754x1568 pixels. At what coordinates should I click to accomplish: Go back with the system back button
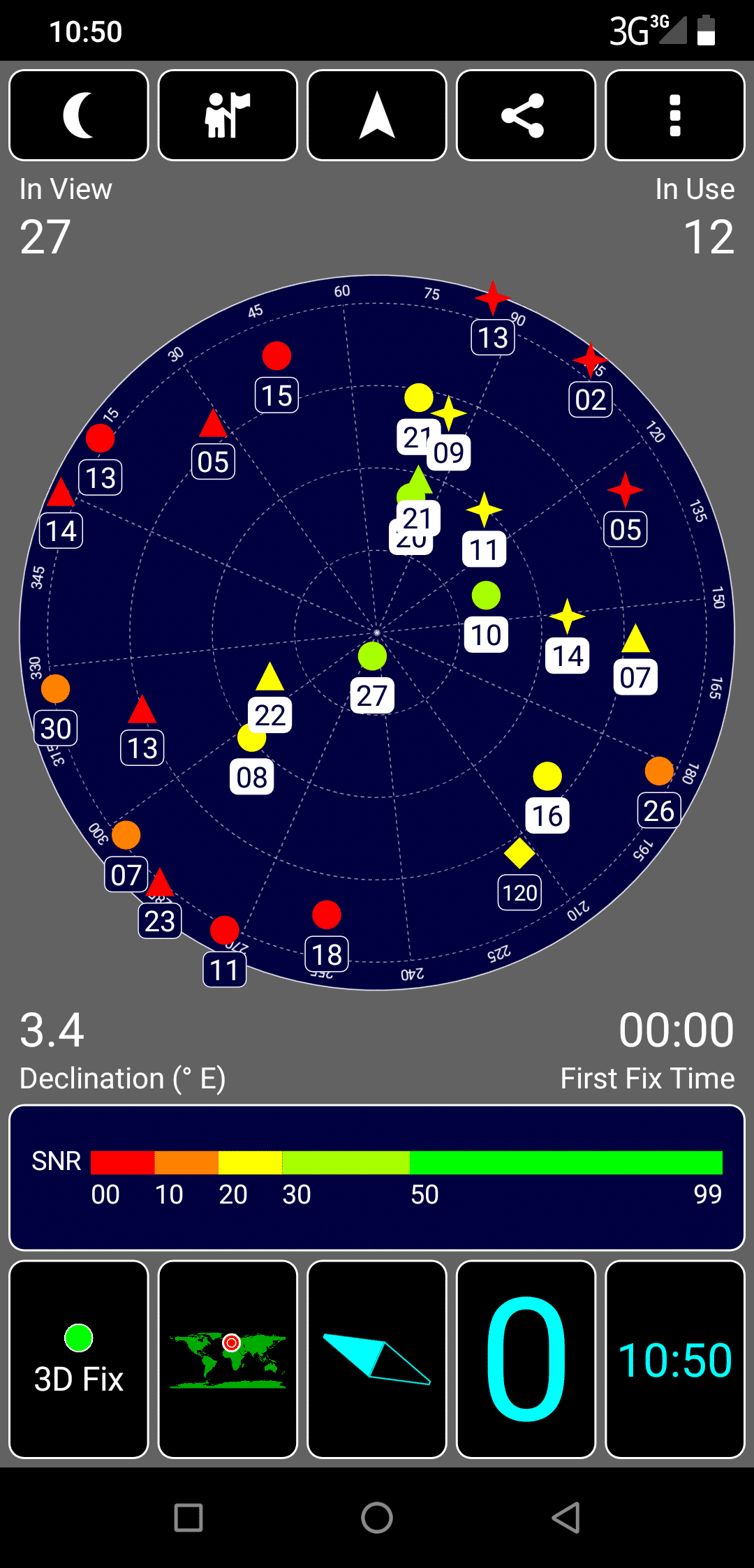pyautogui.click(x=565, y=1518)
